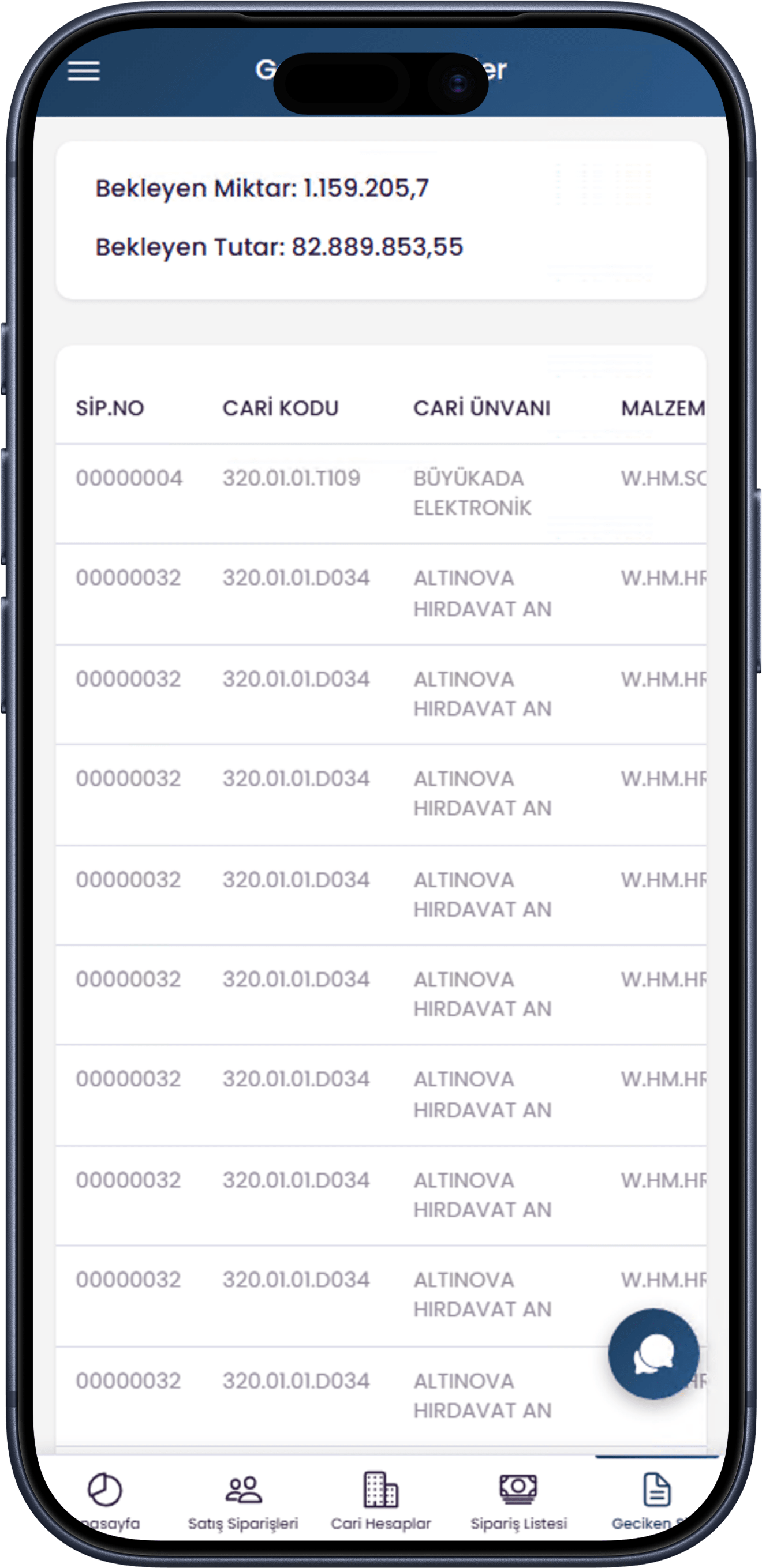Open the hamburger drawer menu

tap(84, 71)
